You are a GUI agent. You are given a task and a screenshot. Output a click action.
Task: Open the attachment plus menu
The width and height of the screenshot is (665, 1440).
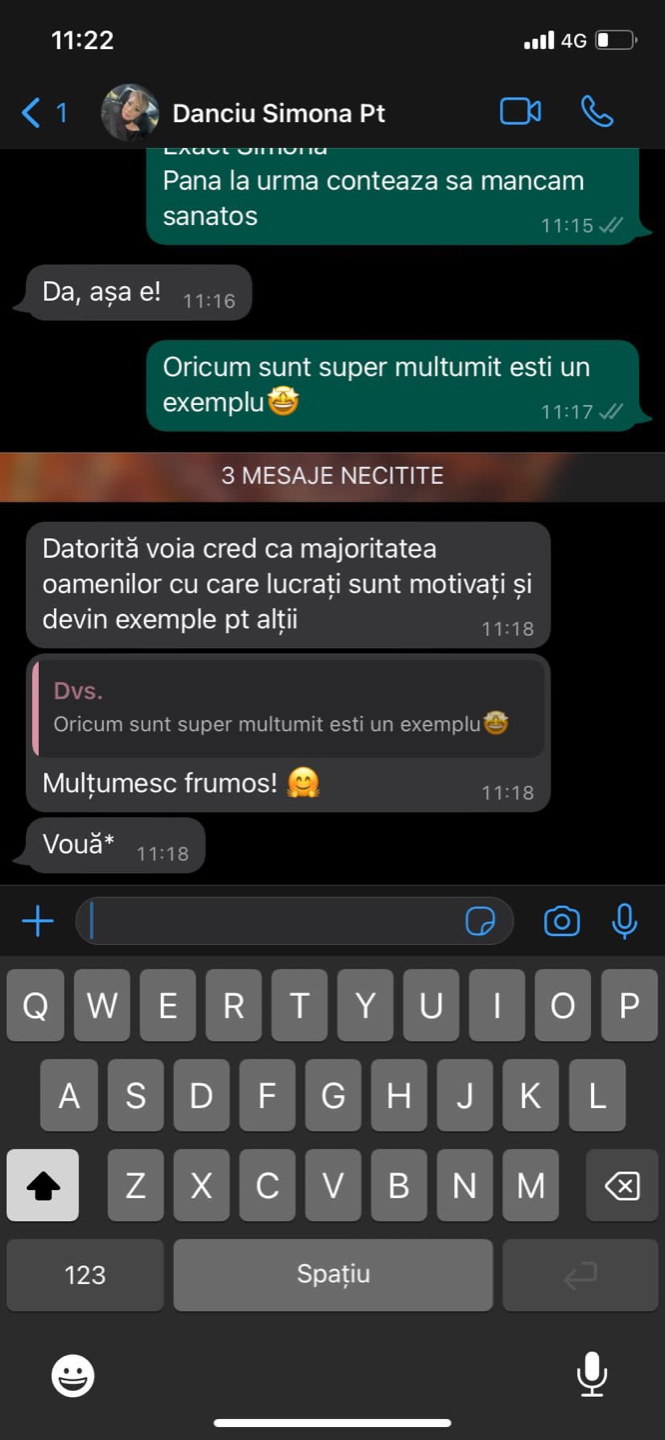click(x=38, y=921)
